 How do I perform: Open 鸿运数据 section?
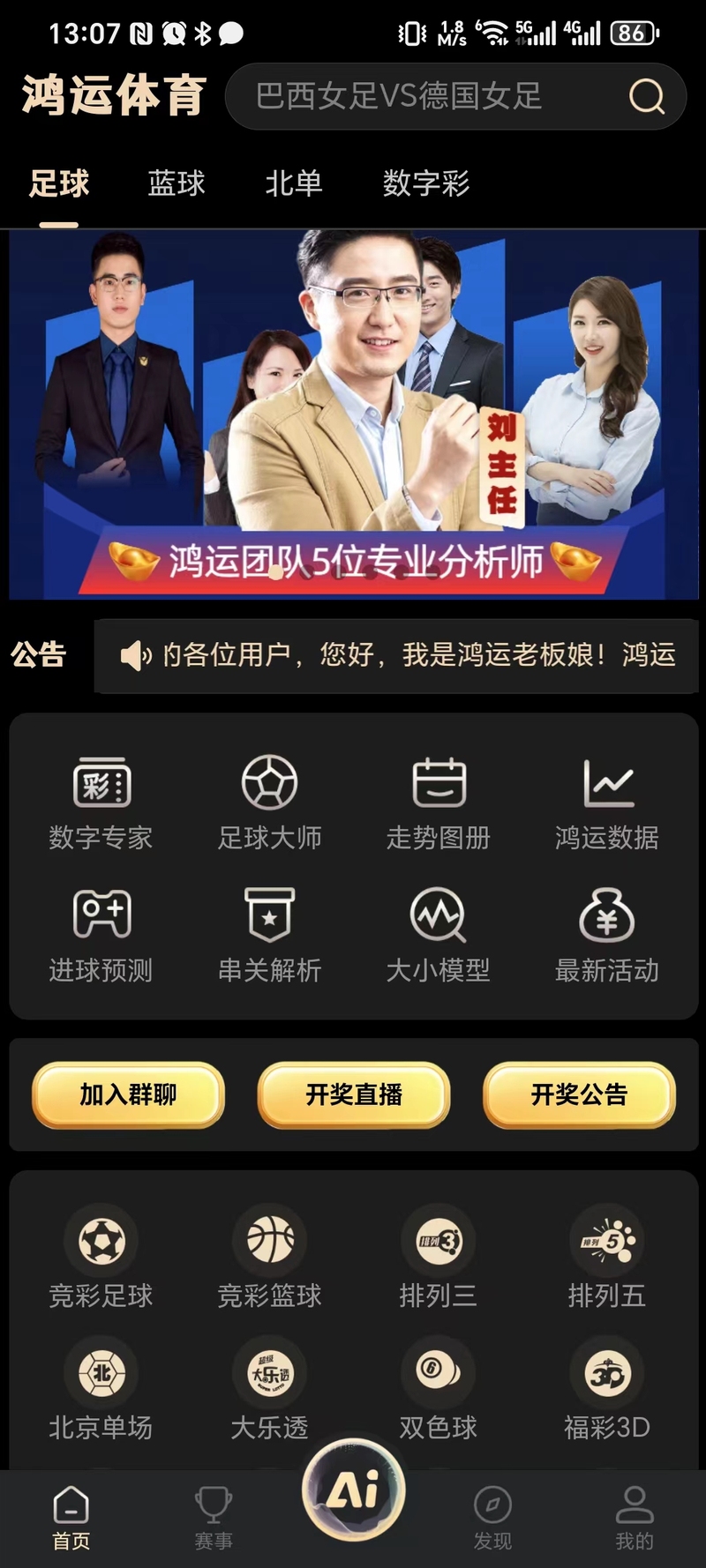(607, 803)
